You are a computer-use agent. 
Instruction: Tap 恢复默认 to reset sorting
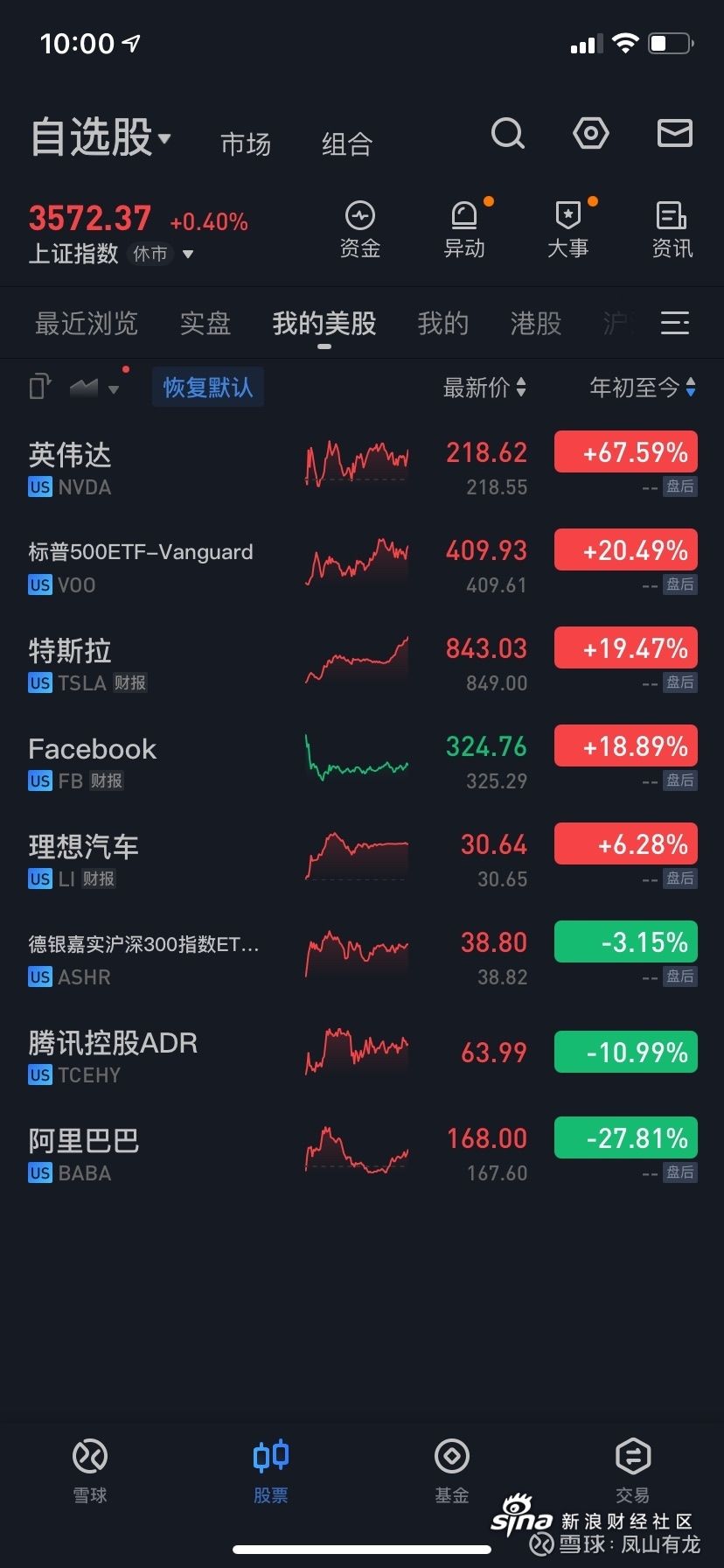point(208,387)
